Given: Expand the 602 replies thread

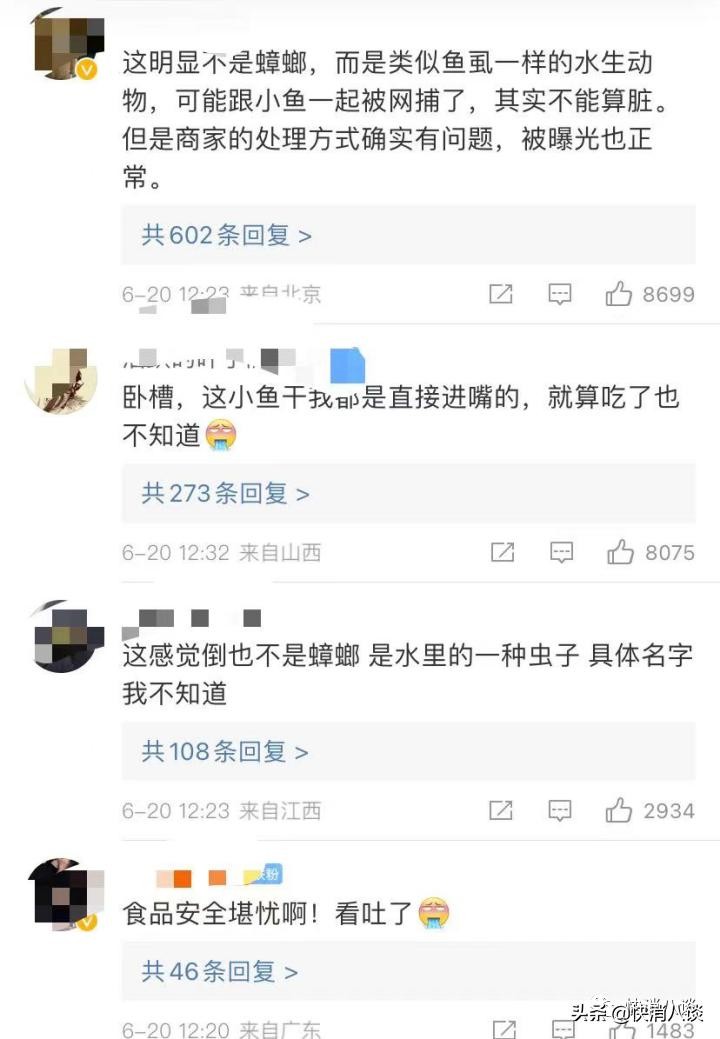Looking at the screenshot, I should [x=227, y=235].
